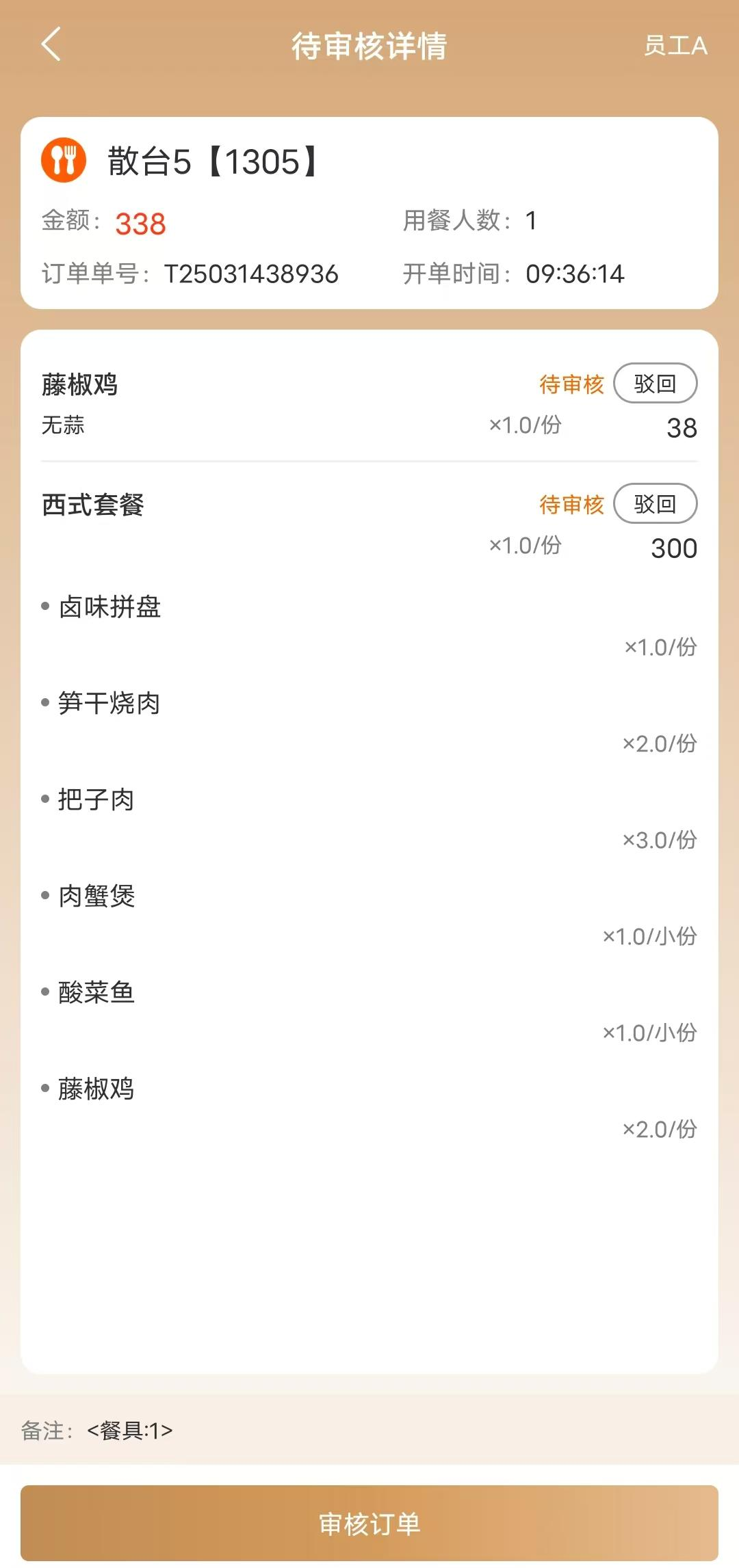Go back using the arrow icon
Viewport: 739px width, 1568px height.
[x=51, y=44]
